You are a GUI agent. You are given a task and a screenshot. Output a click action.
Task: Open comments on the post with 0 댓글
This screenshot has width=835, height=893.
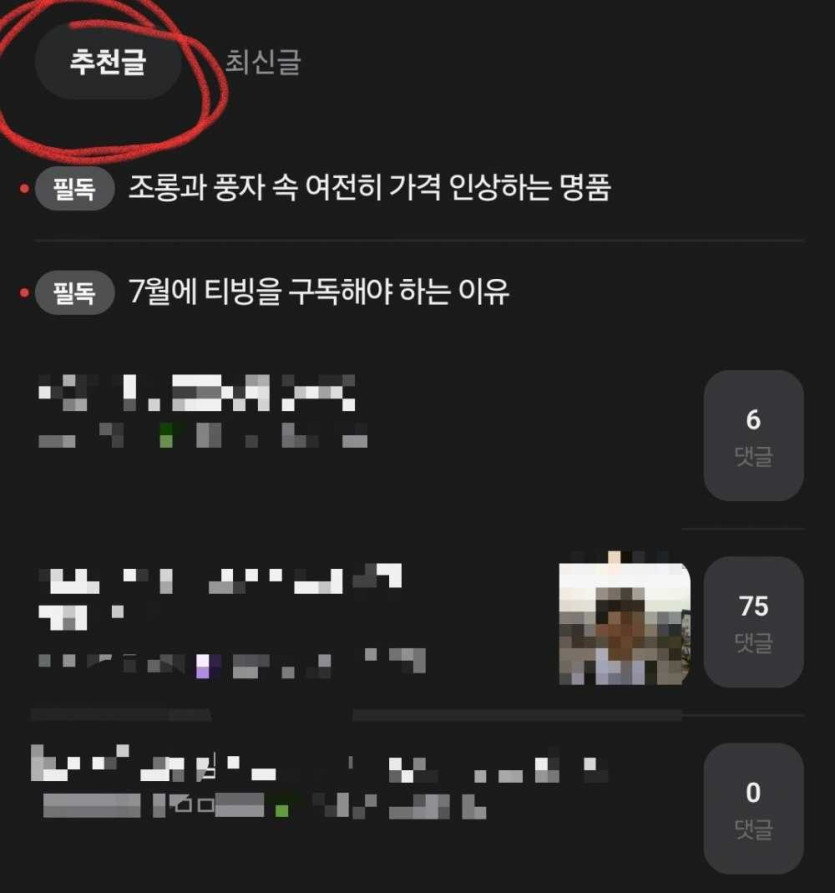click(x=753, y=808)
